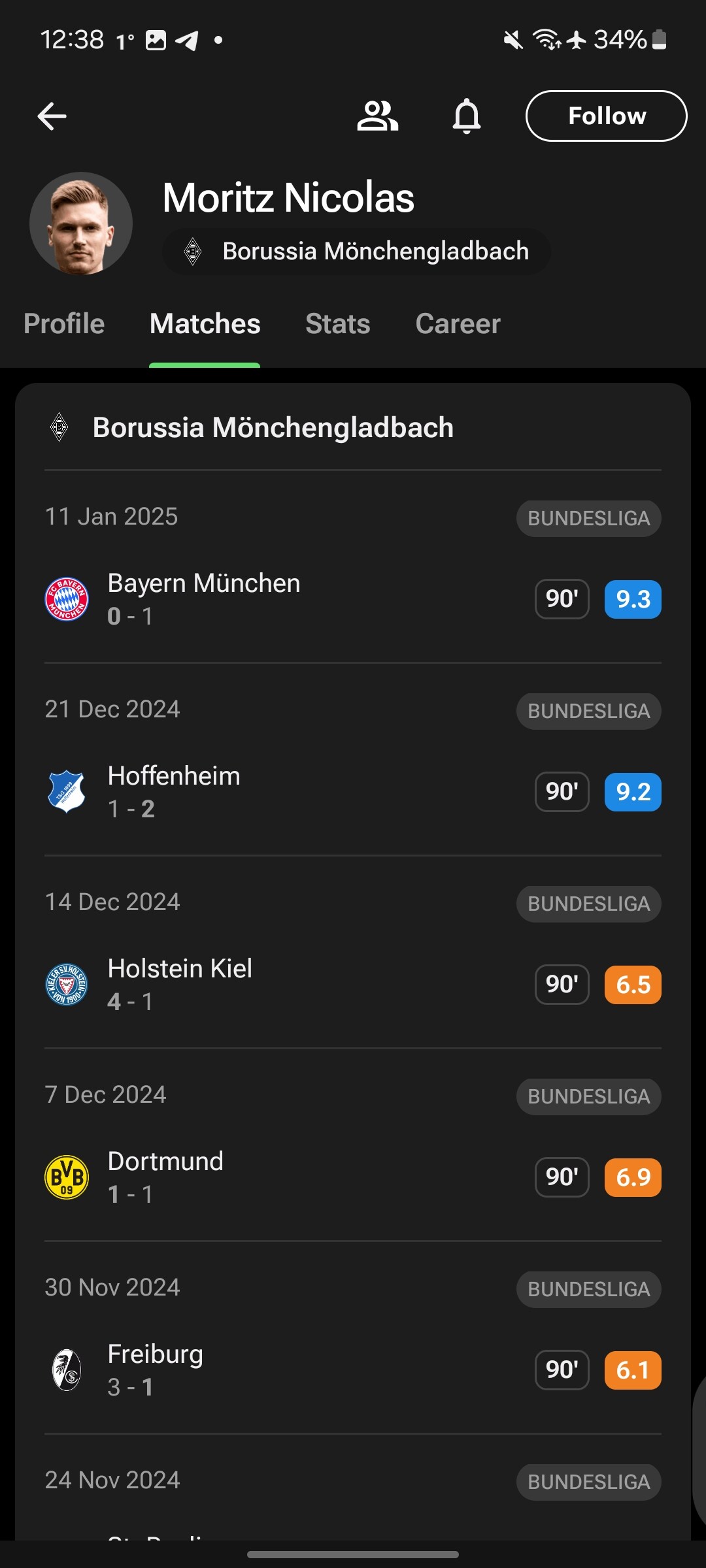The height and width of the screenshot is (1568, 706).
Task: Open the people icon in the app bar
Action: [x=377, y=116]
